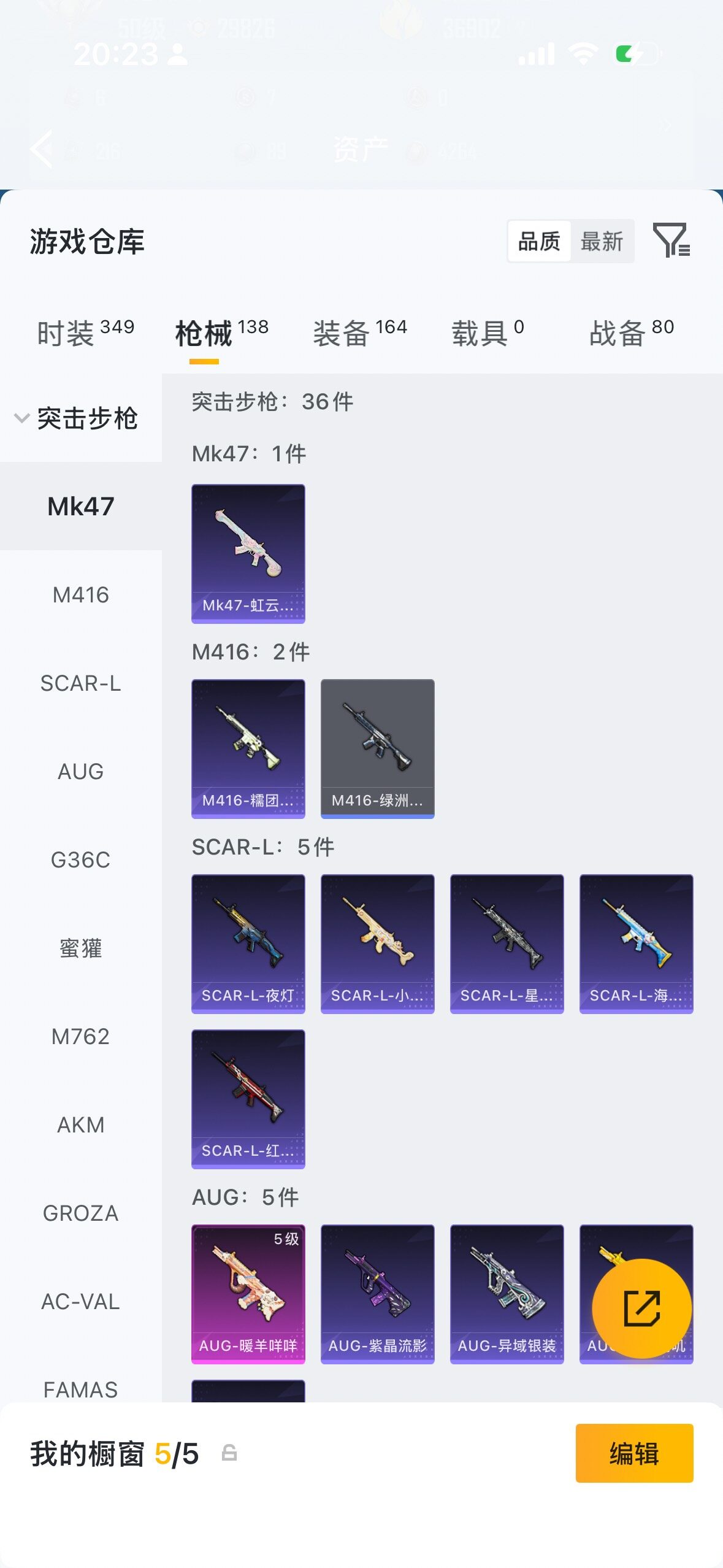Switch to the 时装 tab
Viewport: 723px width, 1568px height.
click(x=85, y=332)
